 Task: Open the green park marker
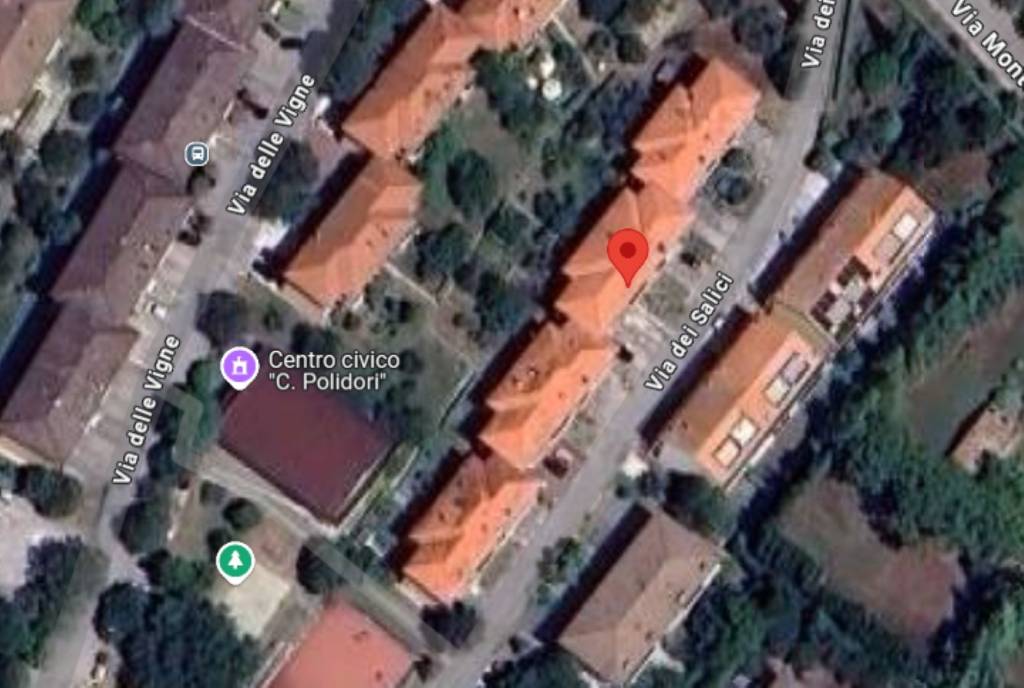[235, 561]
